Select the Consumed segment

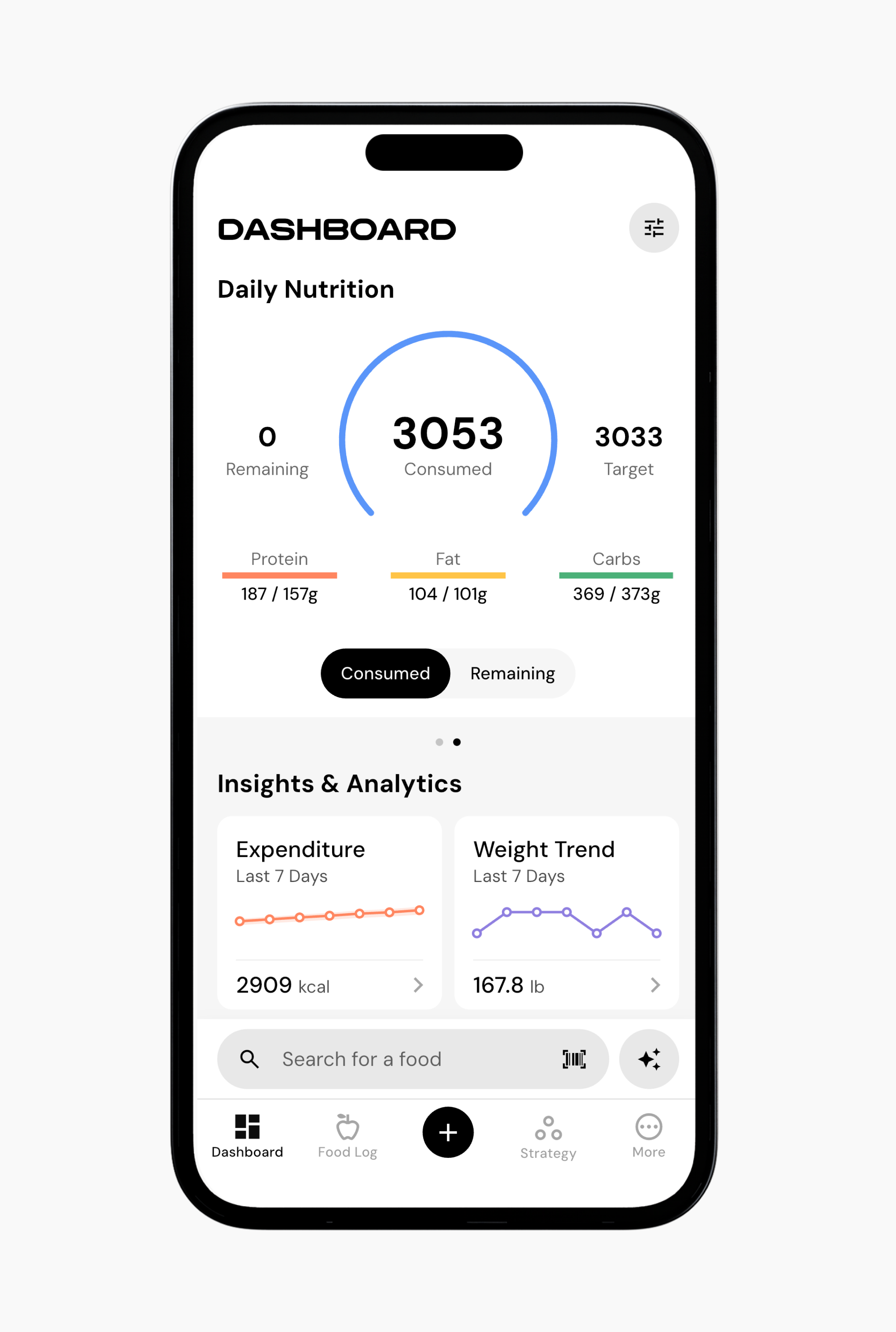pos(385,673)
